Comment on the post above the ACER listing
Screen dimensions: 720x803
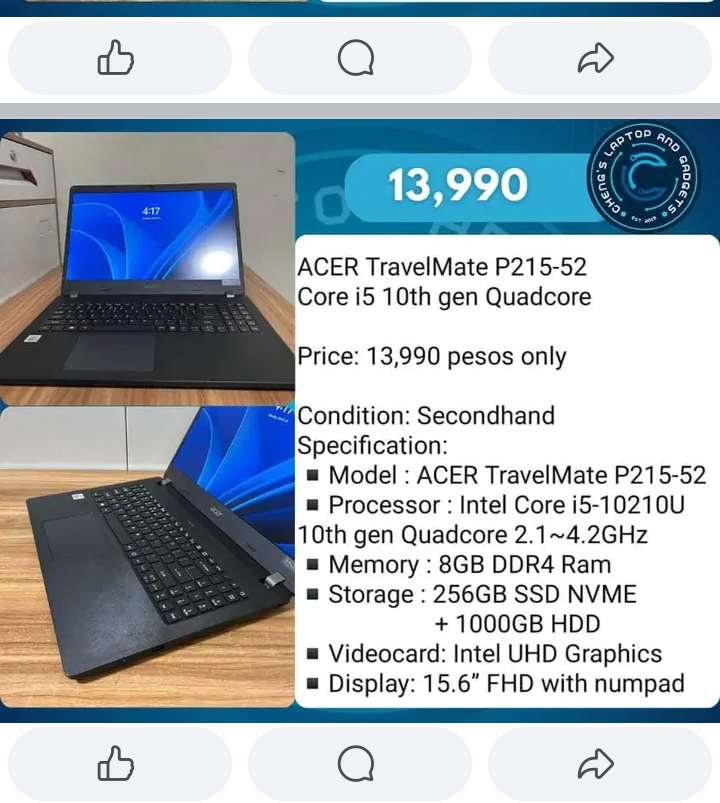click(357, 59)
